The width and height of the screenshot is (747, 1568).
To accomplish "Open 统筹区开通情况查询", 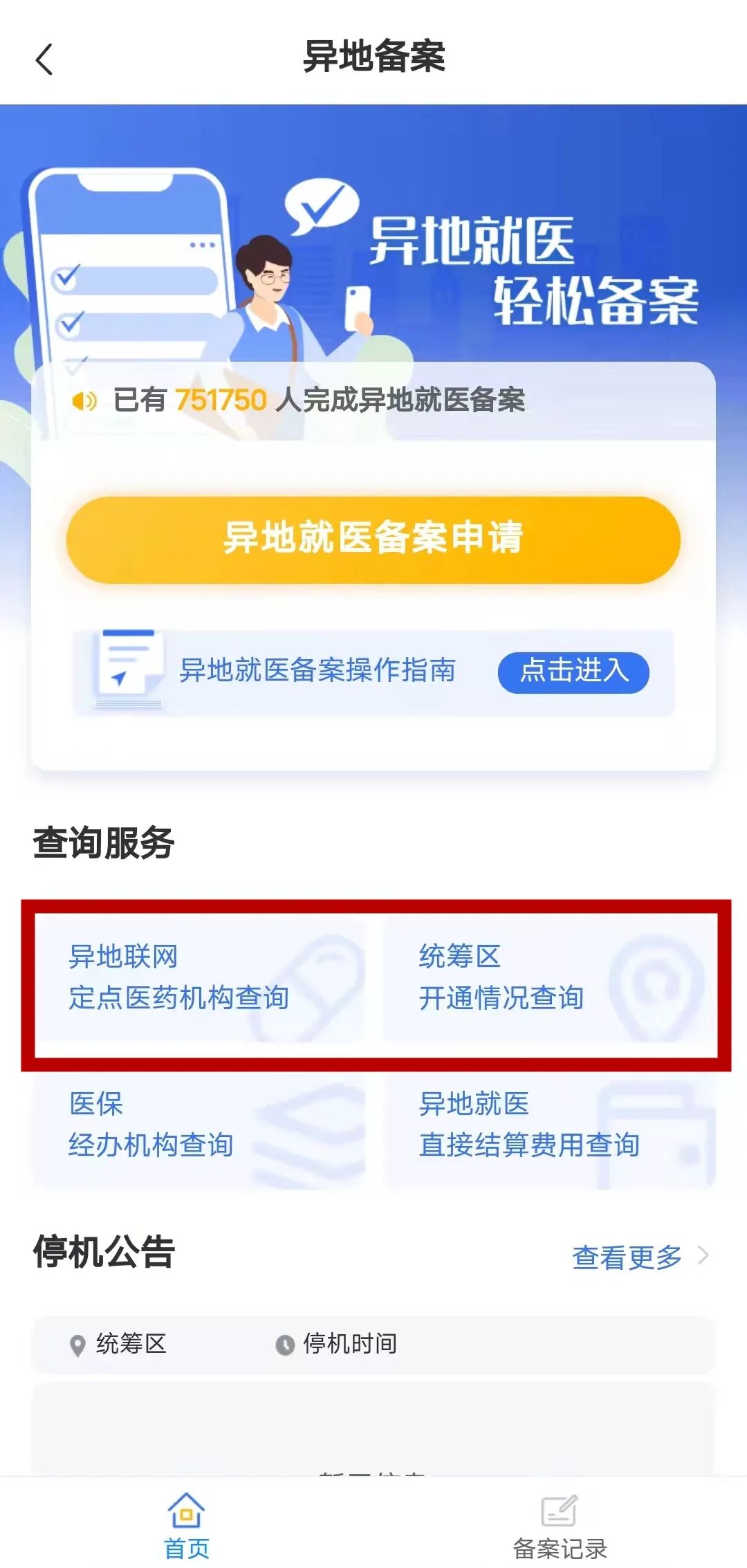I will (549, 978).
